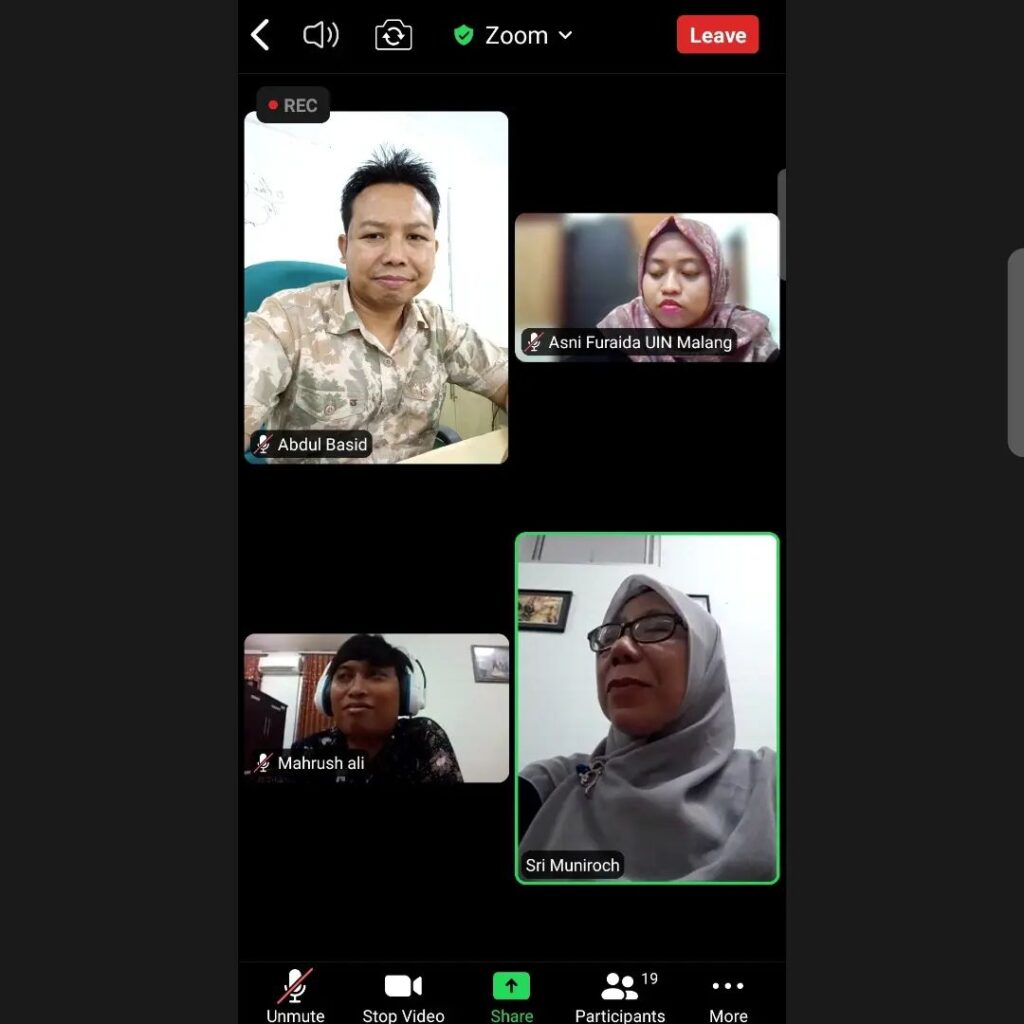Select Sri Muniroch's video tile

point(646,707)
